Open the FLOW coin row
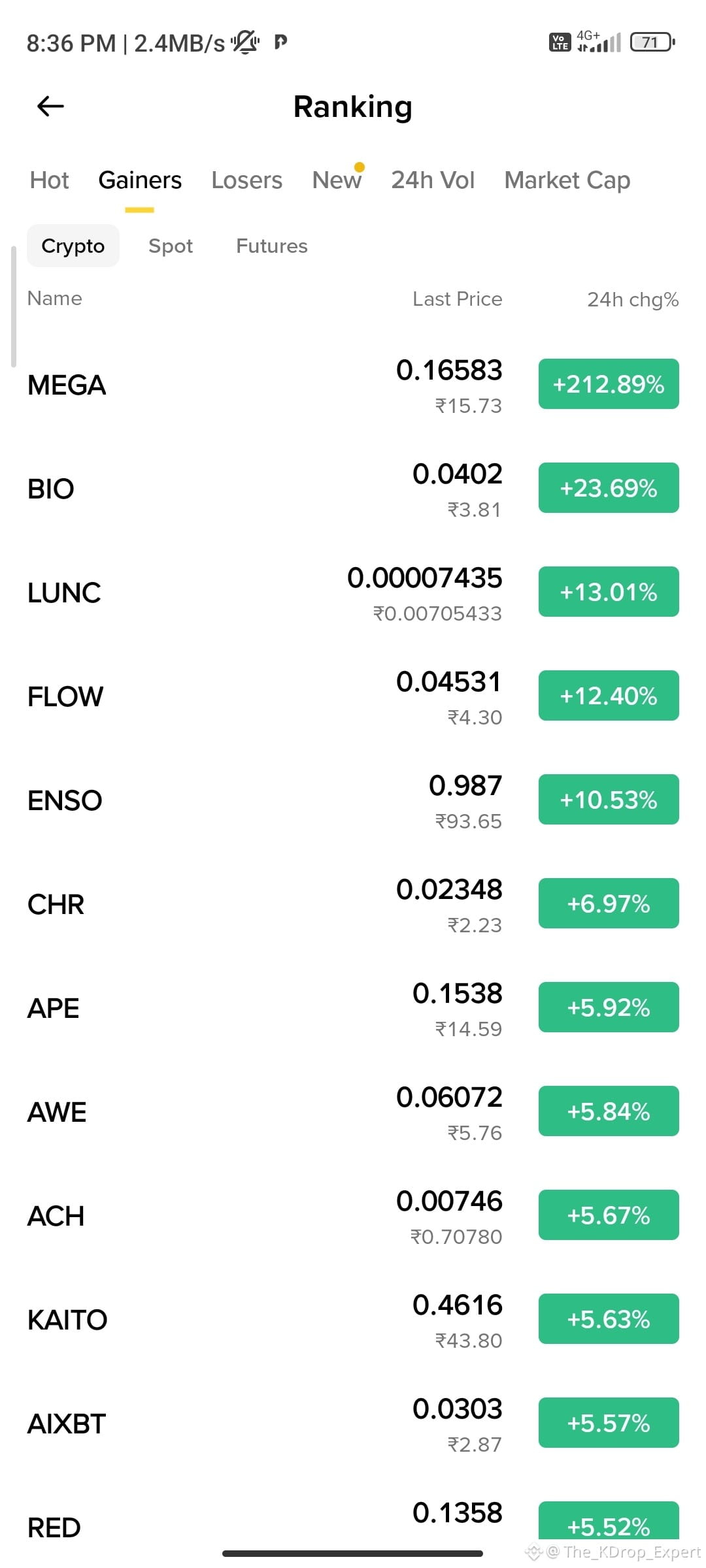 (x=353, y=696)
